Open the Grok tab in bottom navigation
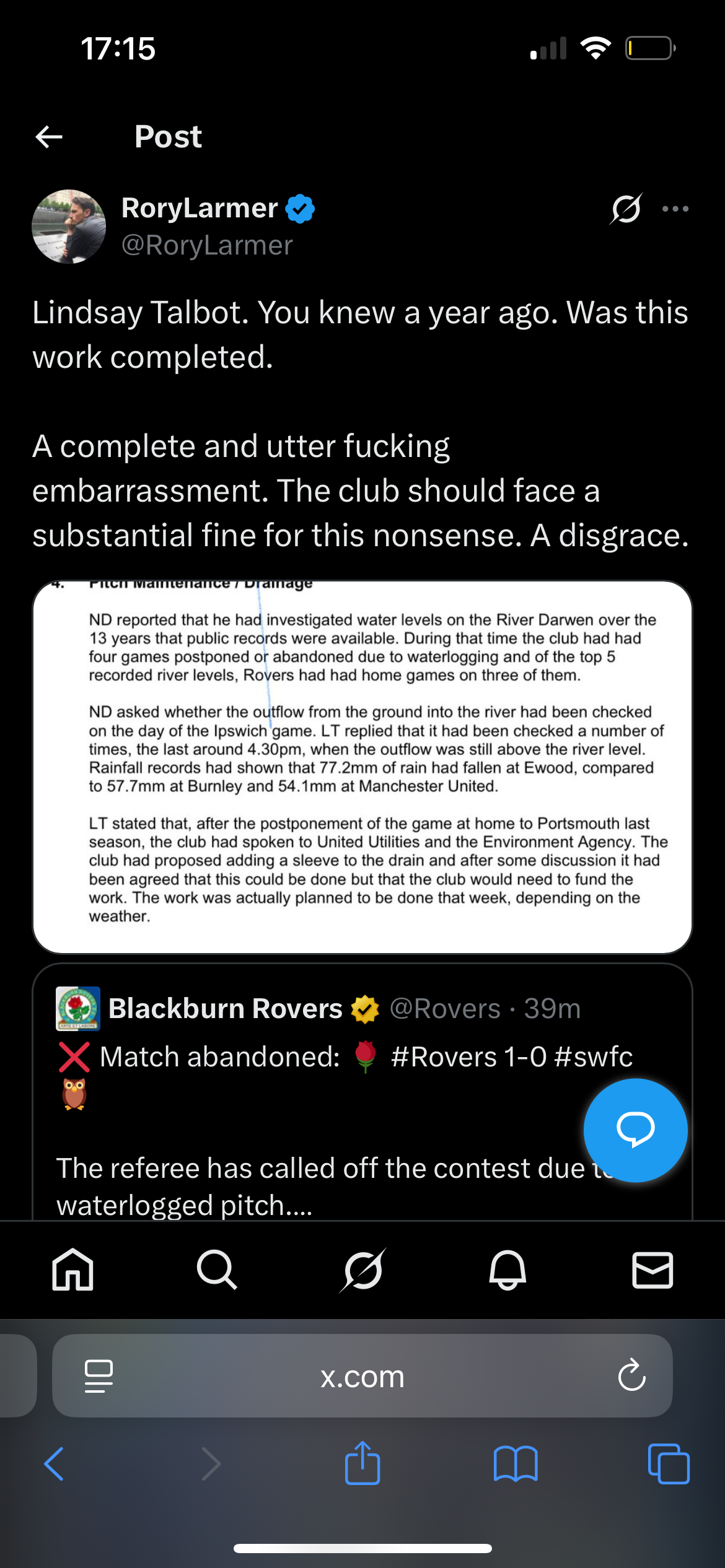Screen dimensions: 725x1568 click(x=362, y=1270)
